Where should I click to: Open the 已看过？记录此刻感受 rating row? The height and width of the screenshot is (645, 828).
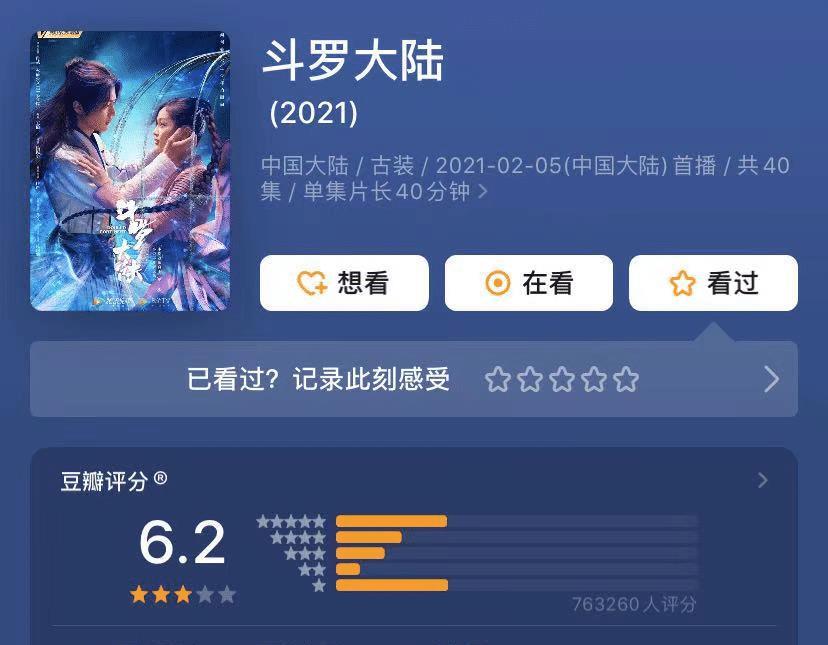[413, 379]
